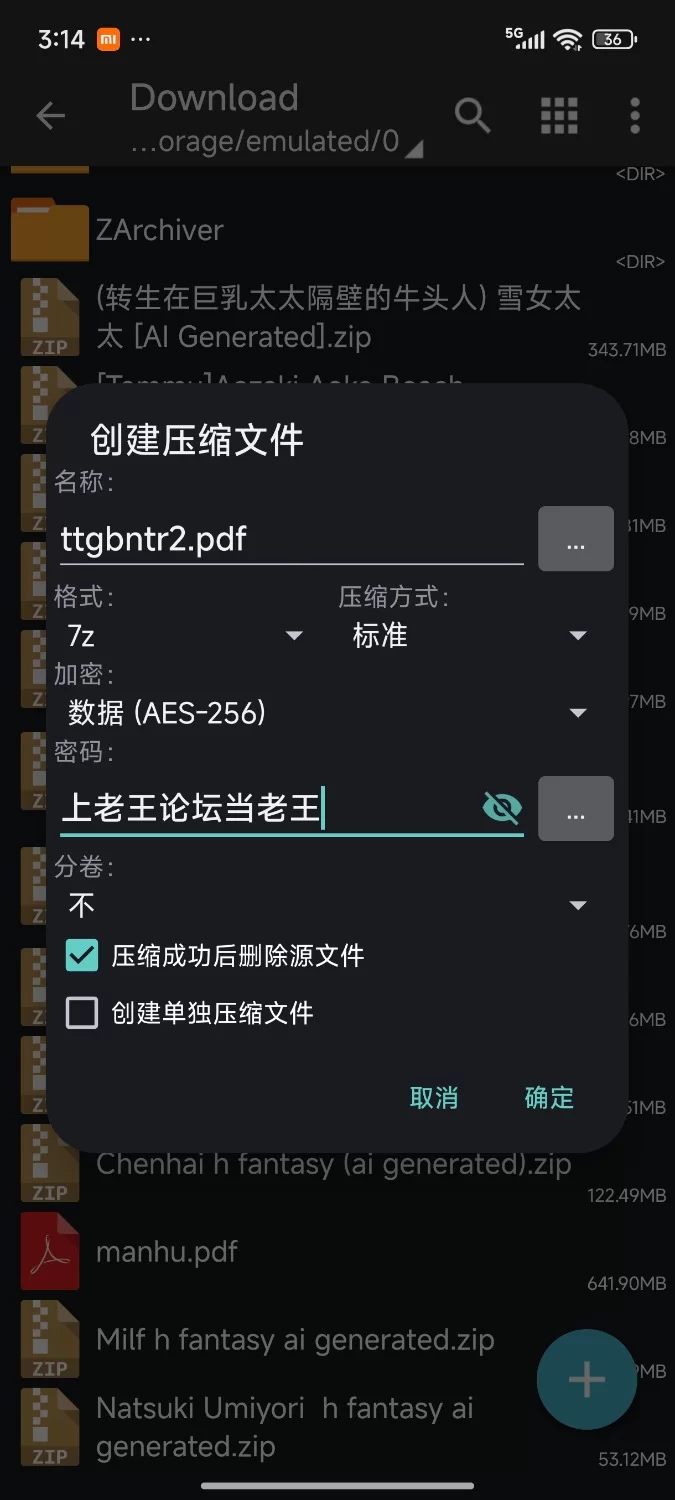Viewport: 675px width, 1500px height.
Task: Open the browse button beside the name field
Action: 576,539
